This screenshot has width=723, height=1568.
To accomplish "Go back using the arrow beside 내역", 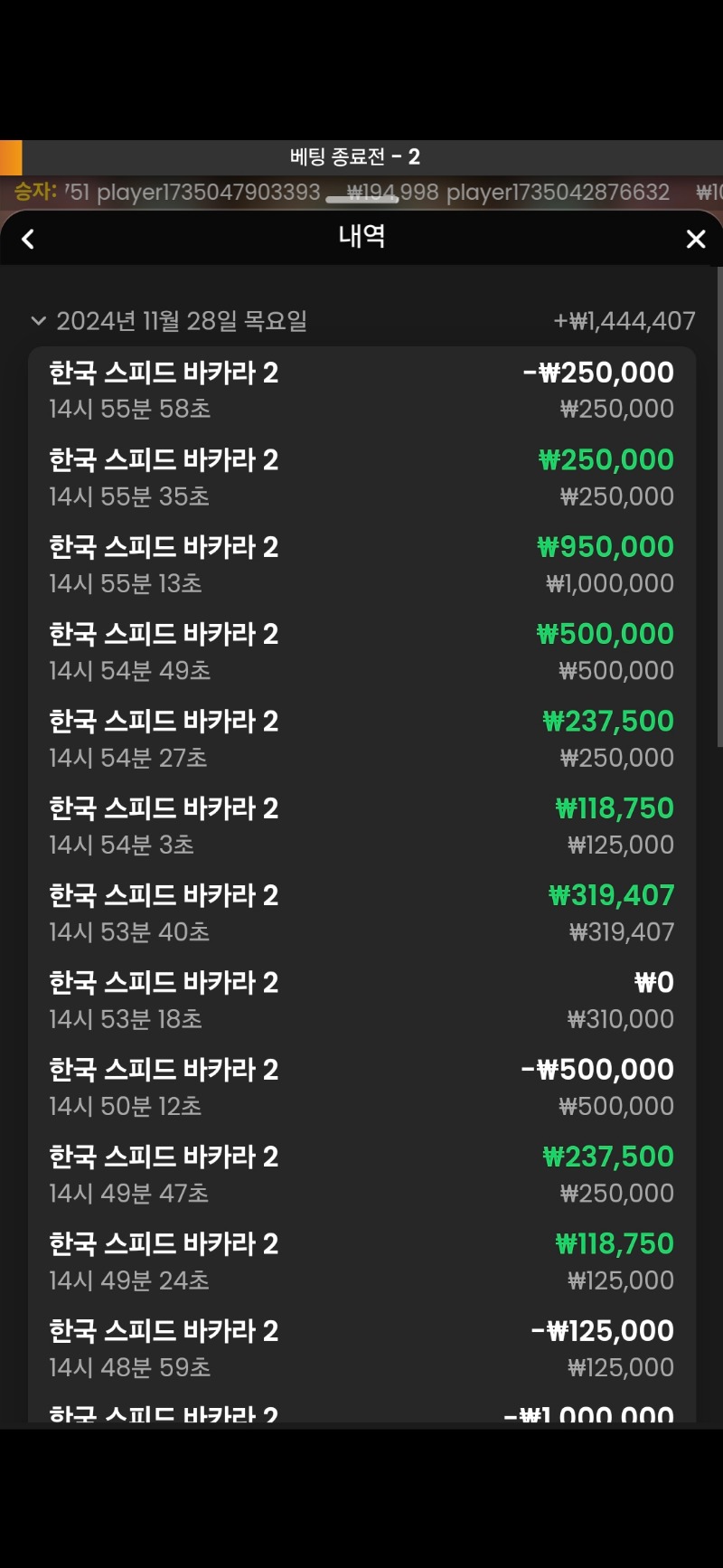I will click(28, 239).
